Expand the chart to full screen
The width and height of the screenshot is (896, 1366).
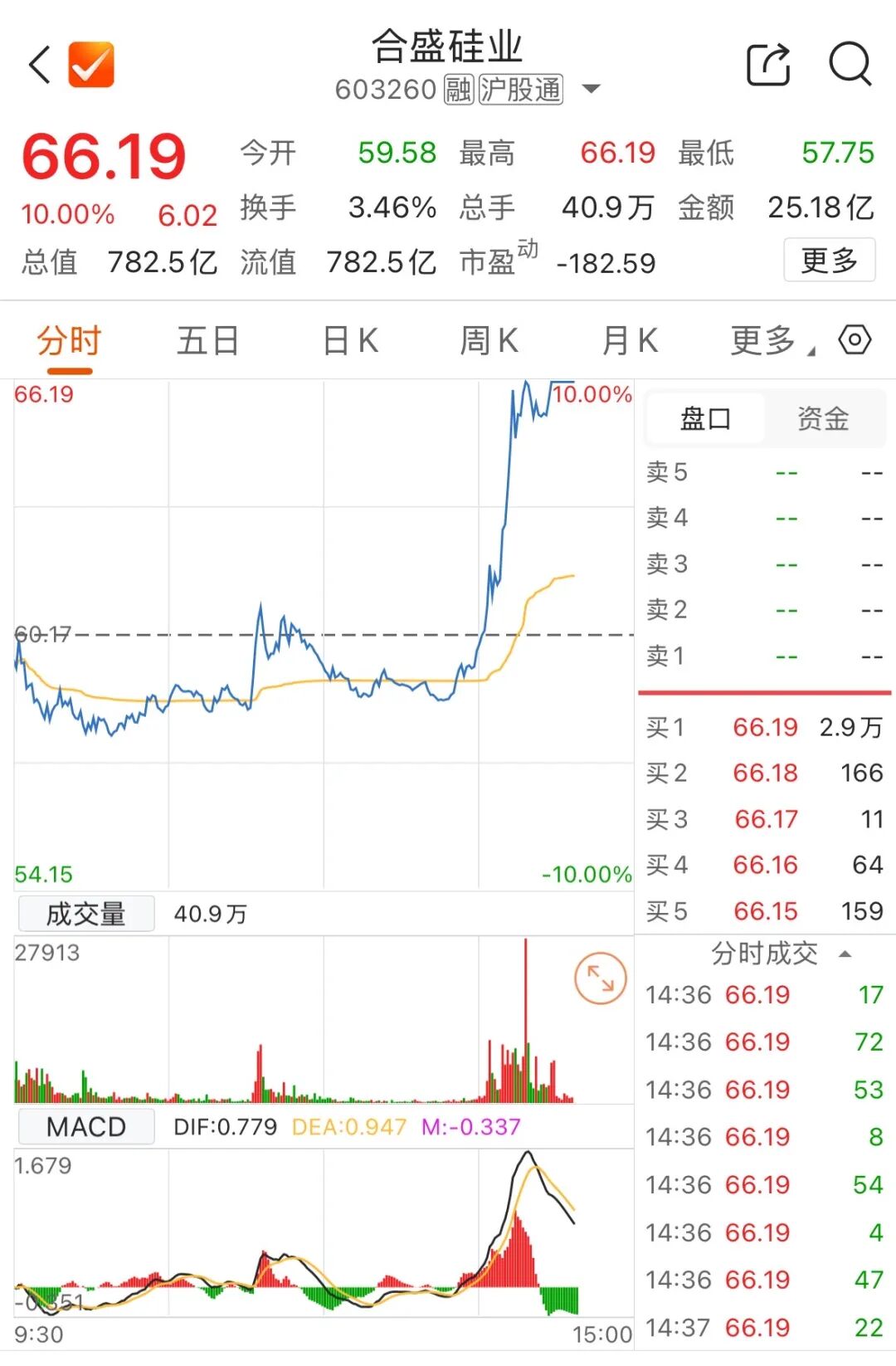(600, 979)
